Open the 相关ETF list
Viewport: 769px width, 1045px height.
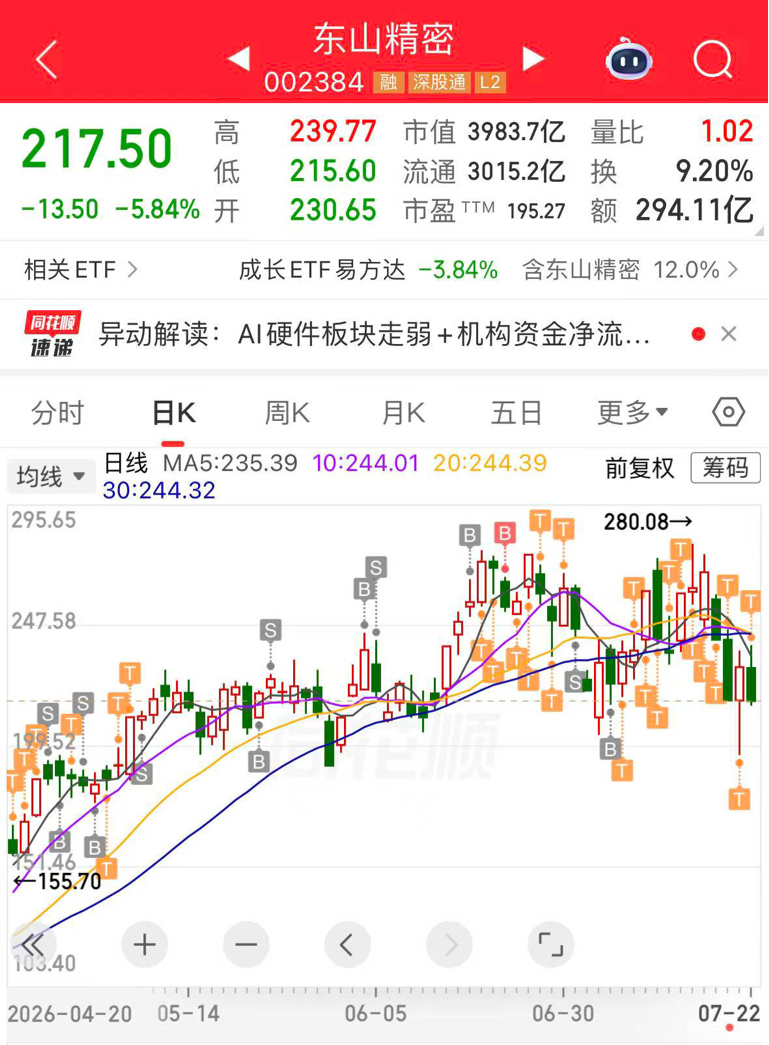[81, 270]
